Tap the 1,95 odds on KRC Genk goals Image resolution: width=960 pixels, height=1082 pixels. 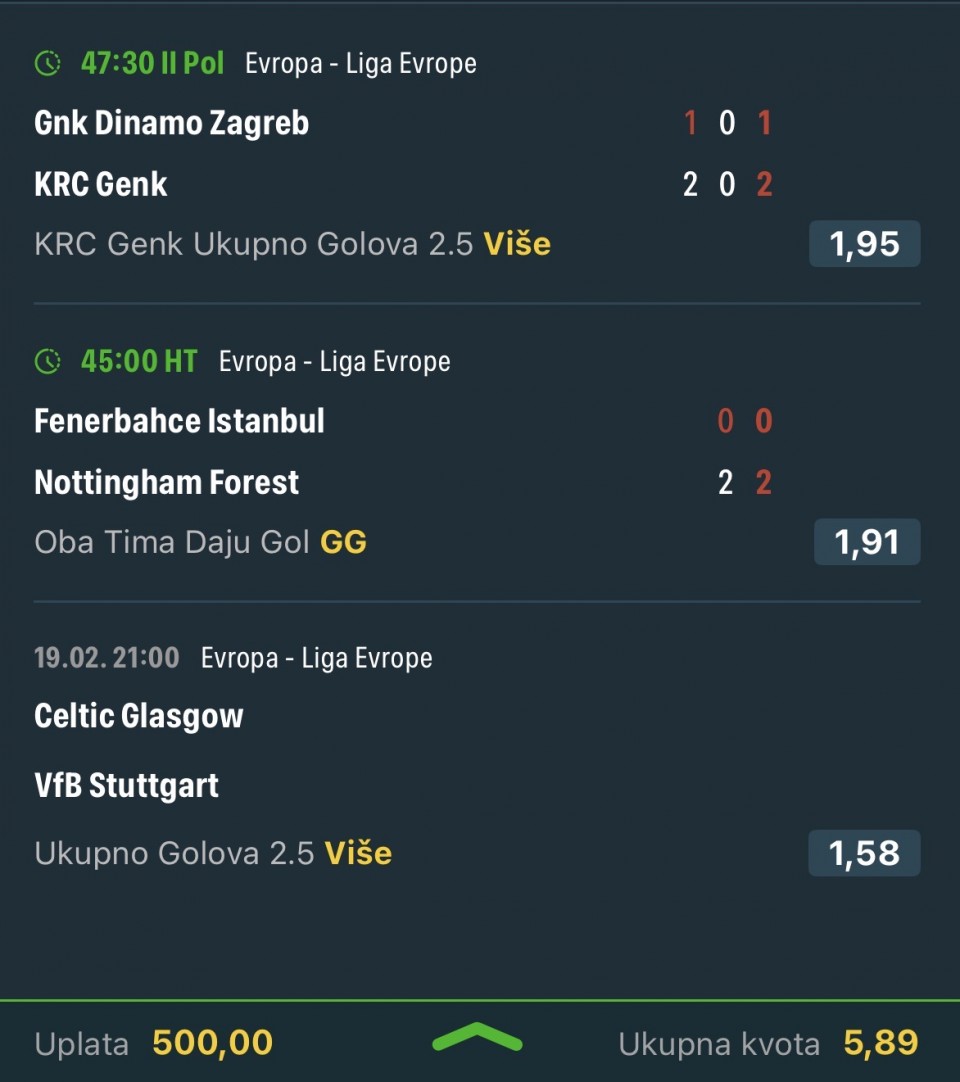pyautogui.click(x=864, y=244)
